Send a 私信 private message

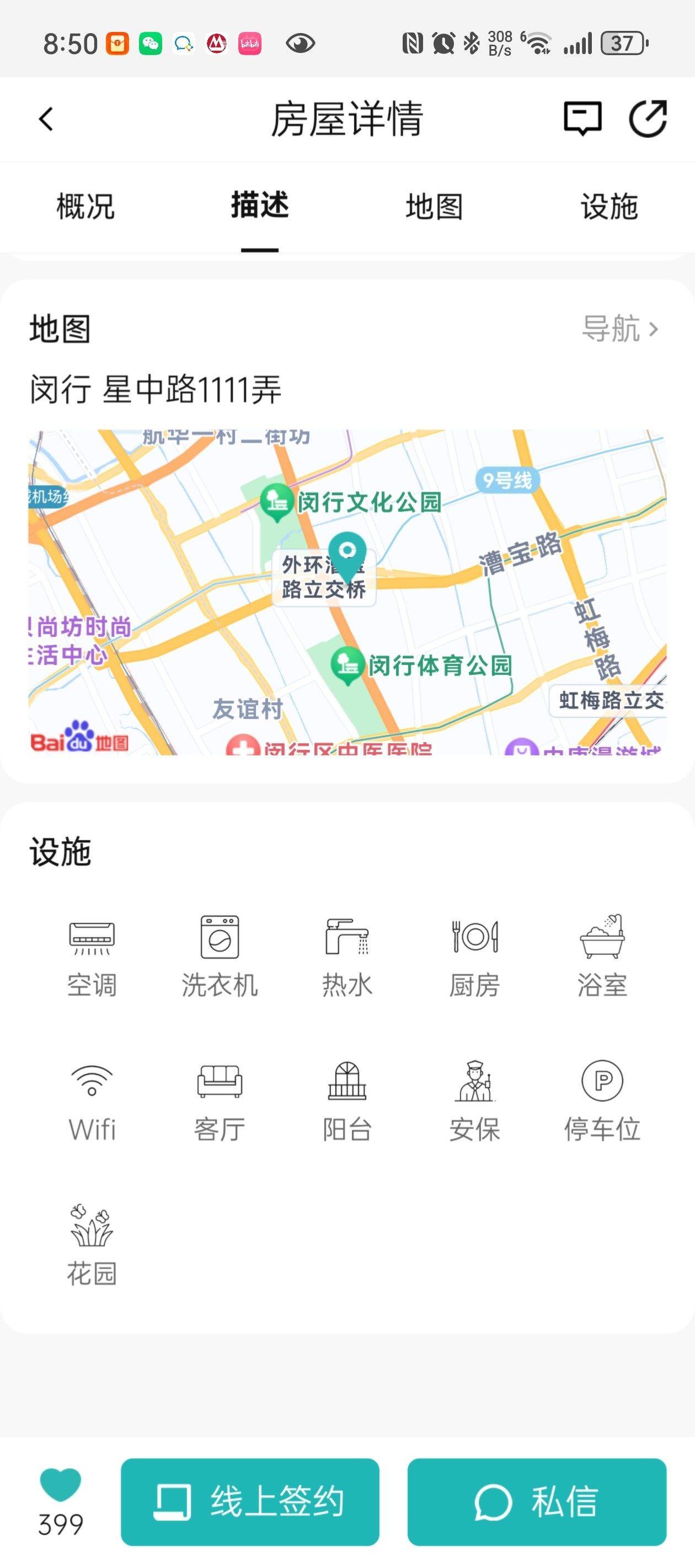[x=537, y=1502]
